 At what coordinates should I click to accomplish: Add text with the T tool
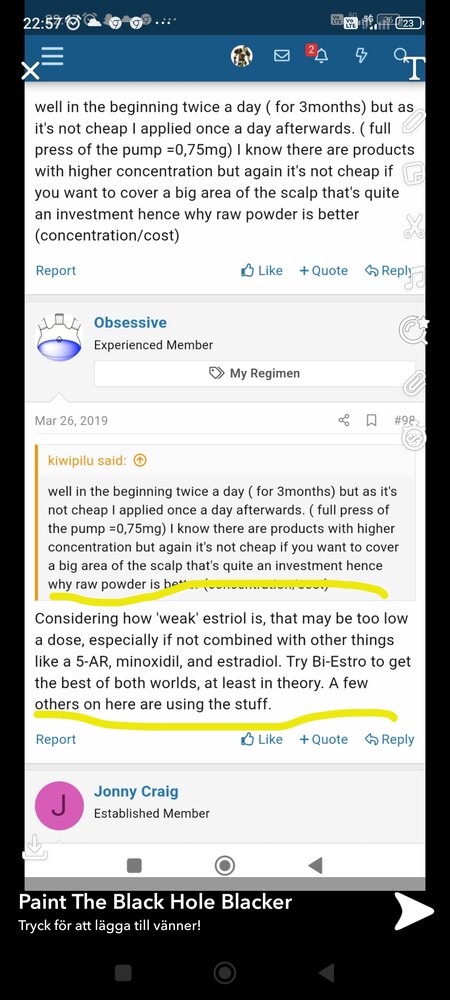[x=414, y=69]
